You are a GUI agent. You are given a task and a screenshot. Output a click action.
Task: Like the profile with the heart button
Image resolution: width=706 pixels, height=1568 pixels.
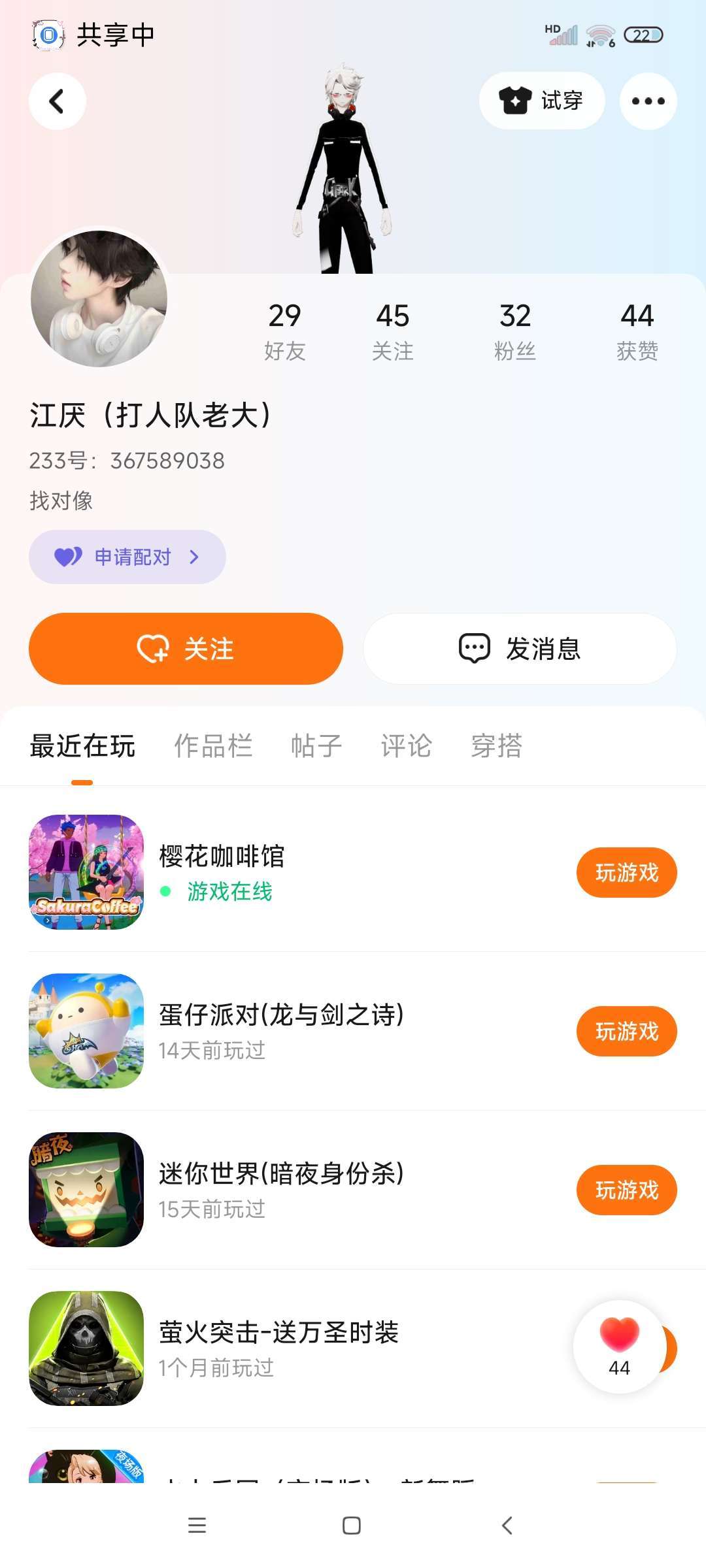[x=619, y=1347]
